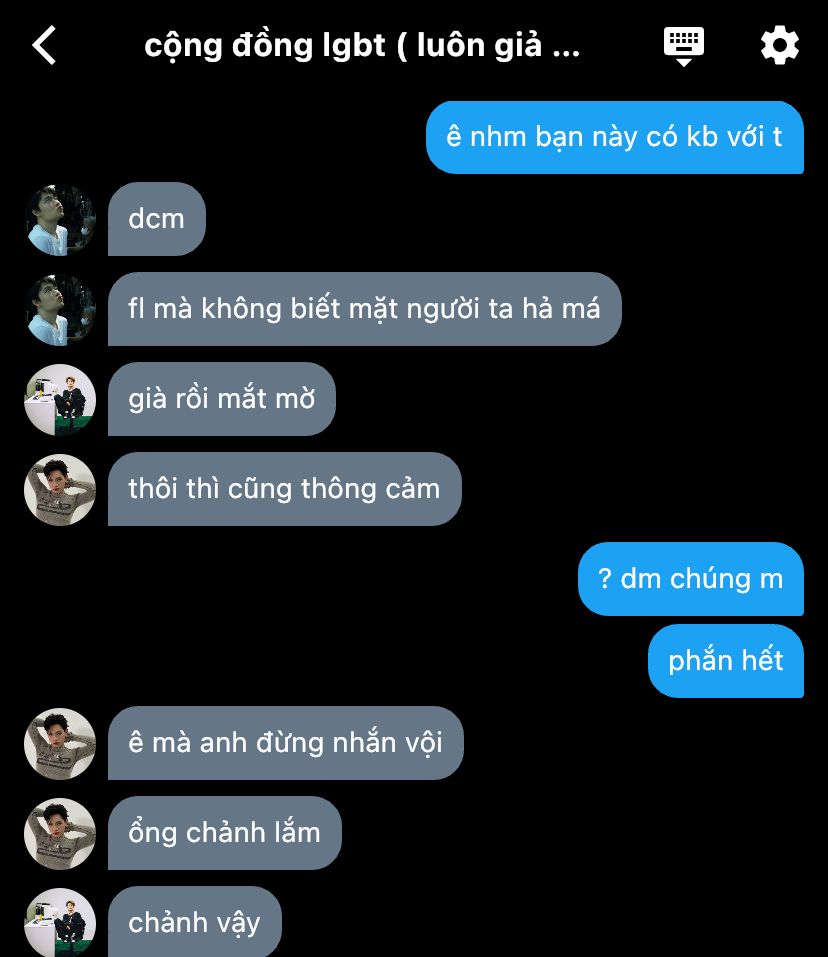View the sender's profile for "thôi thì cũng thông cảm"
The width and height of the screenshot is (828, 957).
[x=60, y=489]
